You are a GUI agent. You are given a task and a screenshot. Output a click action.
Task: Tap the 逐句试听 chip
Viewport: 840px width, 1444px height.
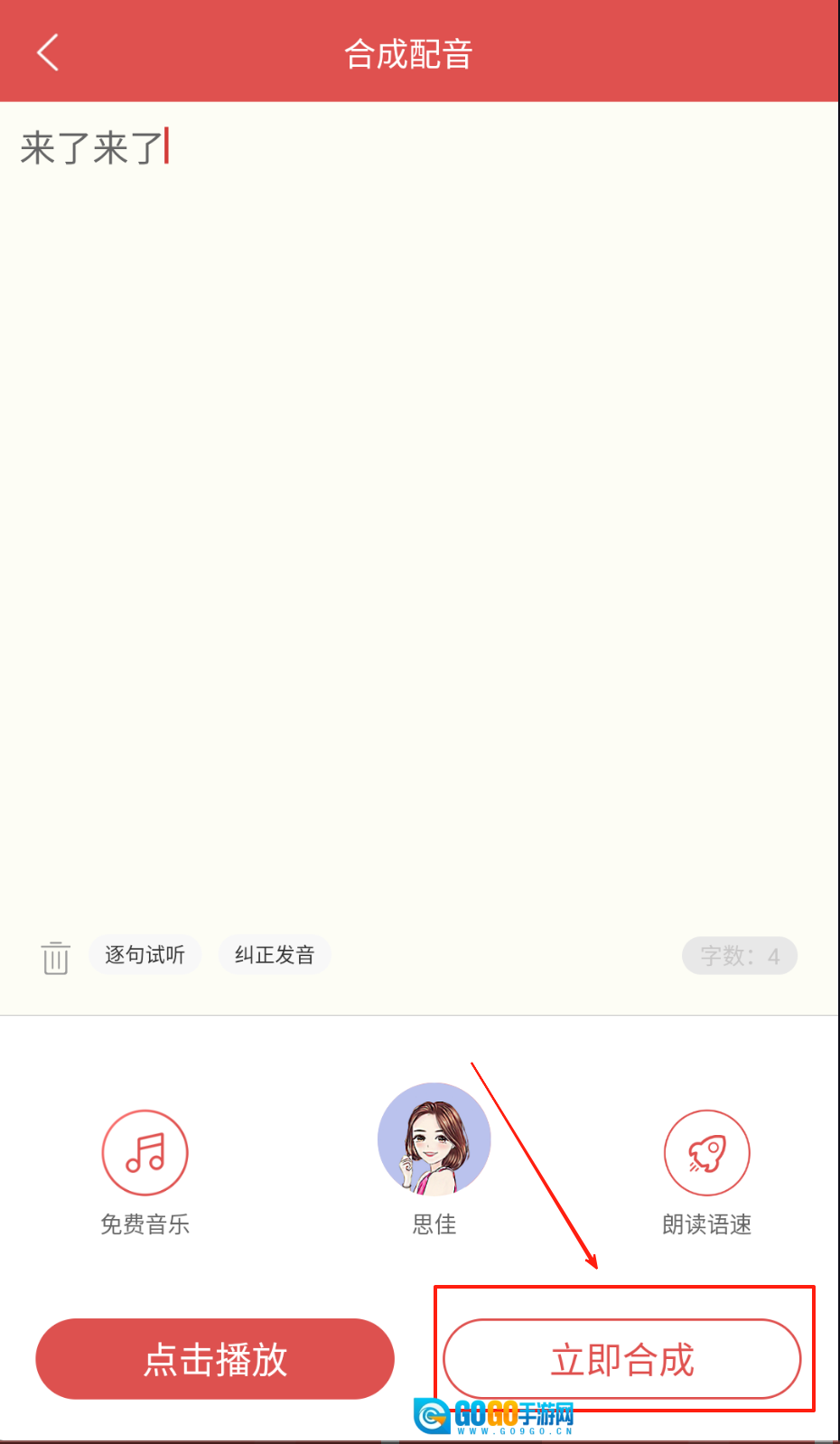(x=145, y=955)
